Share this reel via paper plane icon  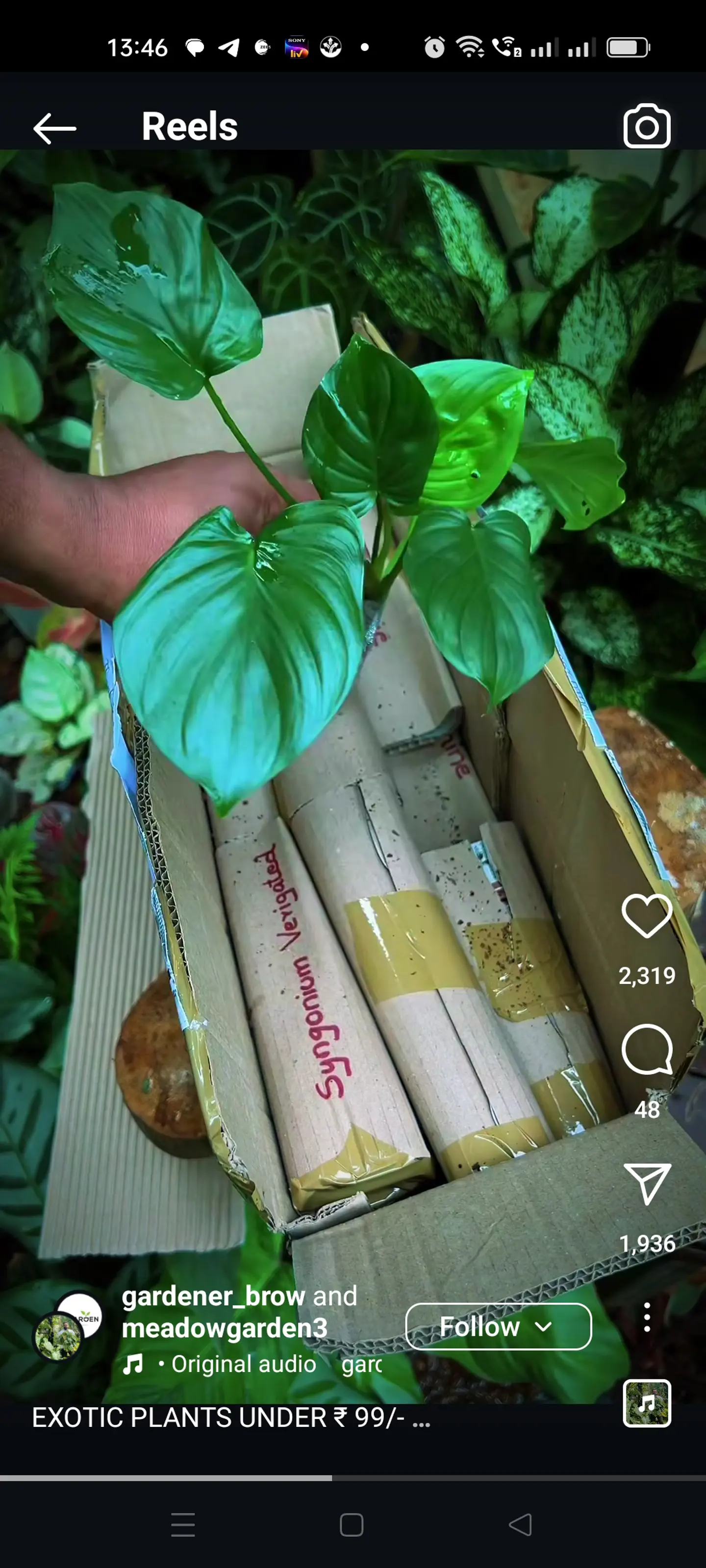(646, 1183)
